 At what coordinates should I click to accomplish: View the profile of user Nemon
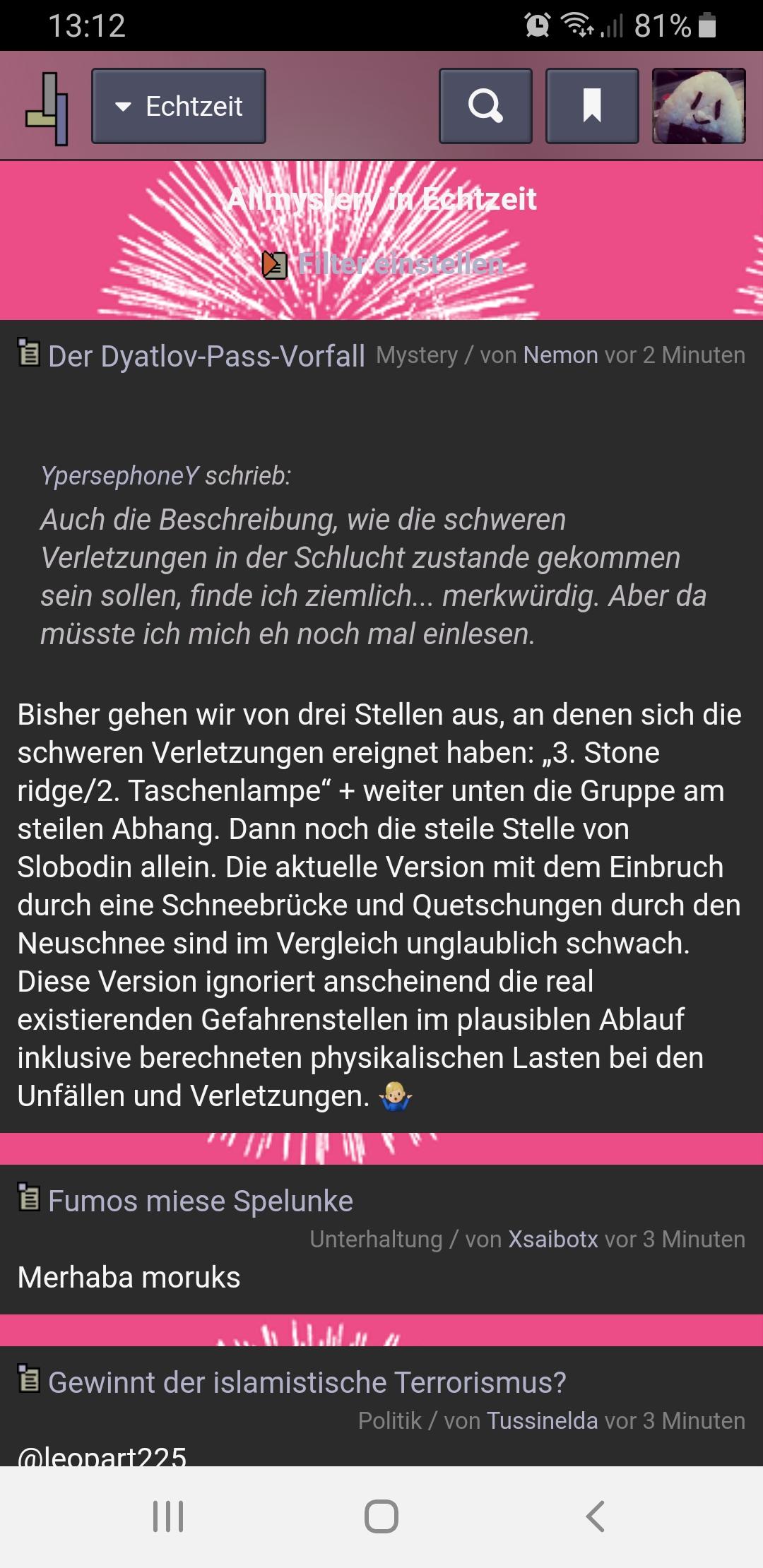560,355
